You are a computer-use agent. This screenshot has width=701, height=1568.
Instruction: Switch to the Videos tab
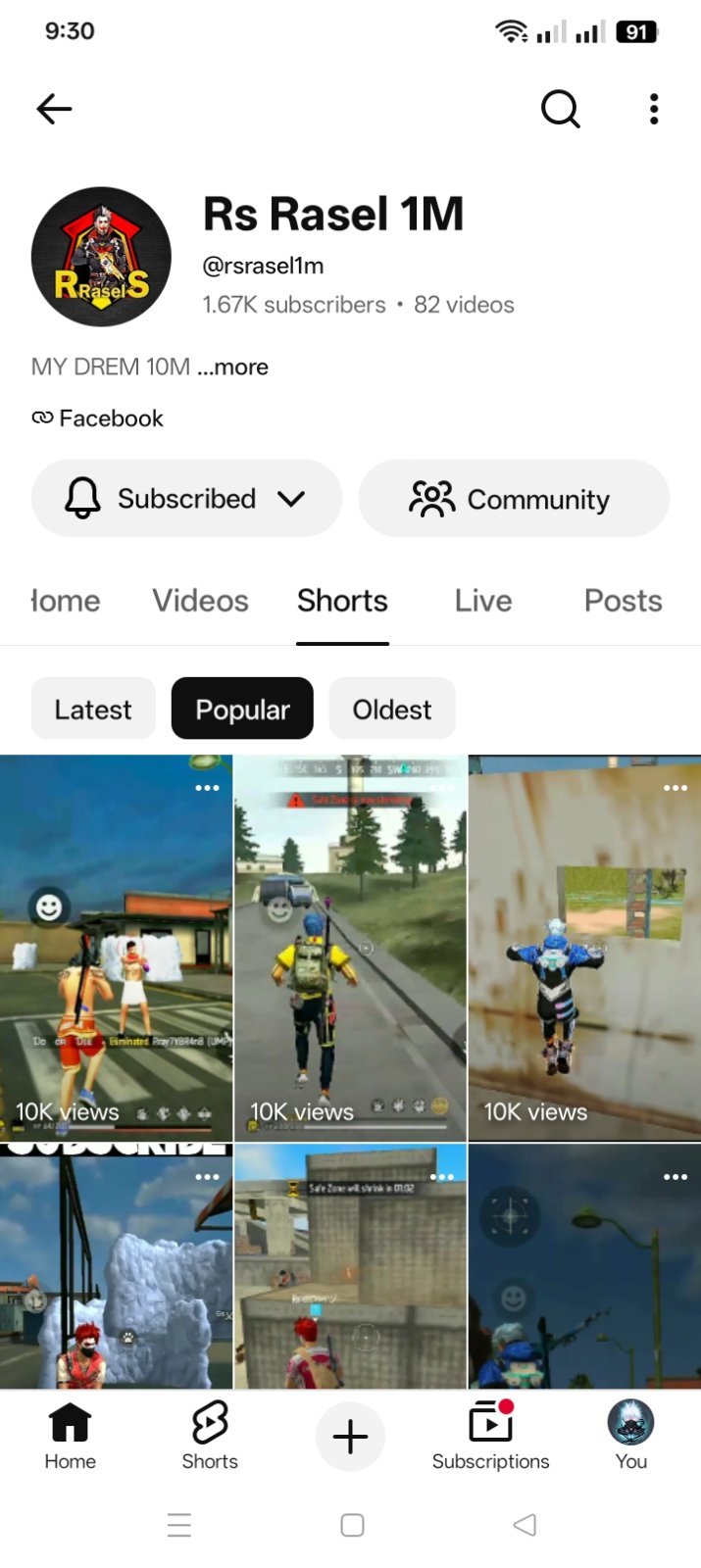pyautogui.click(x=200, y=601)
